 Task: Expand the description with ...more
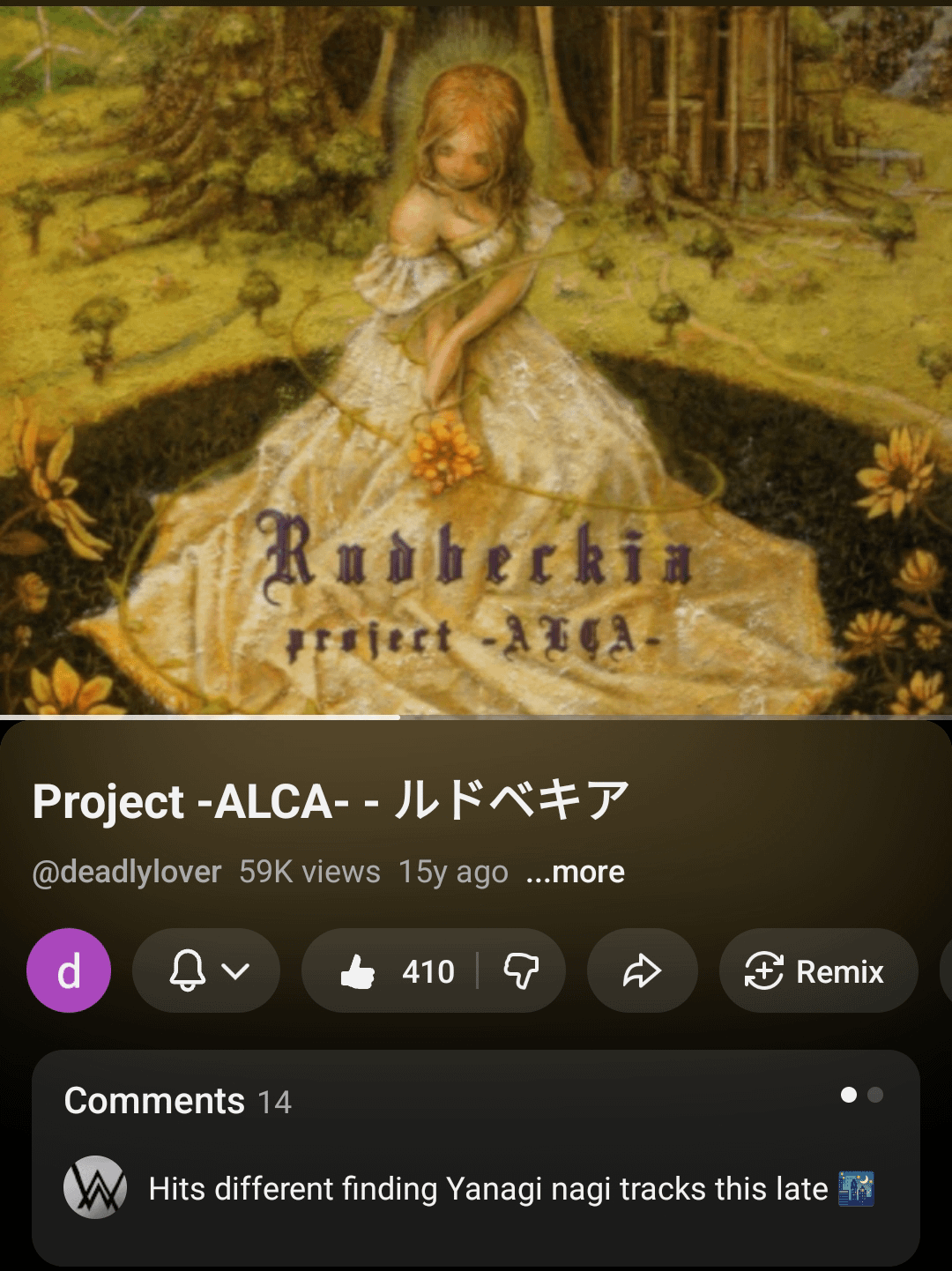575,872
